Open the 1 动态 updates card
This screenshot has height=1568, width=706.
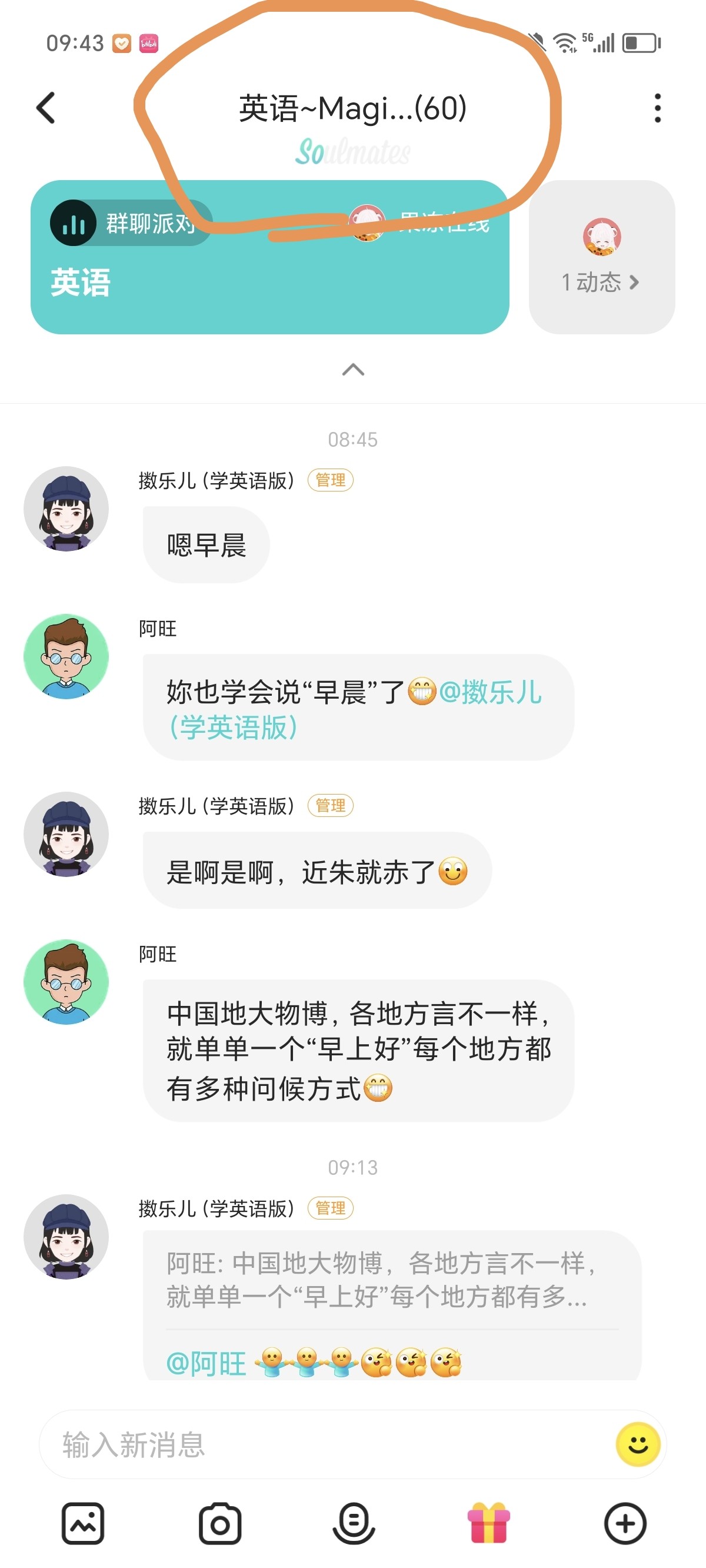602,257
